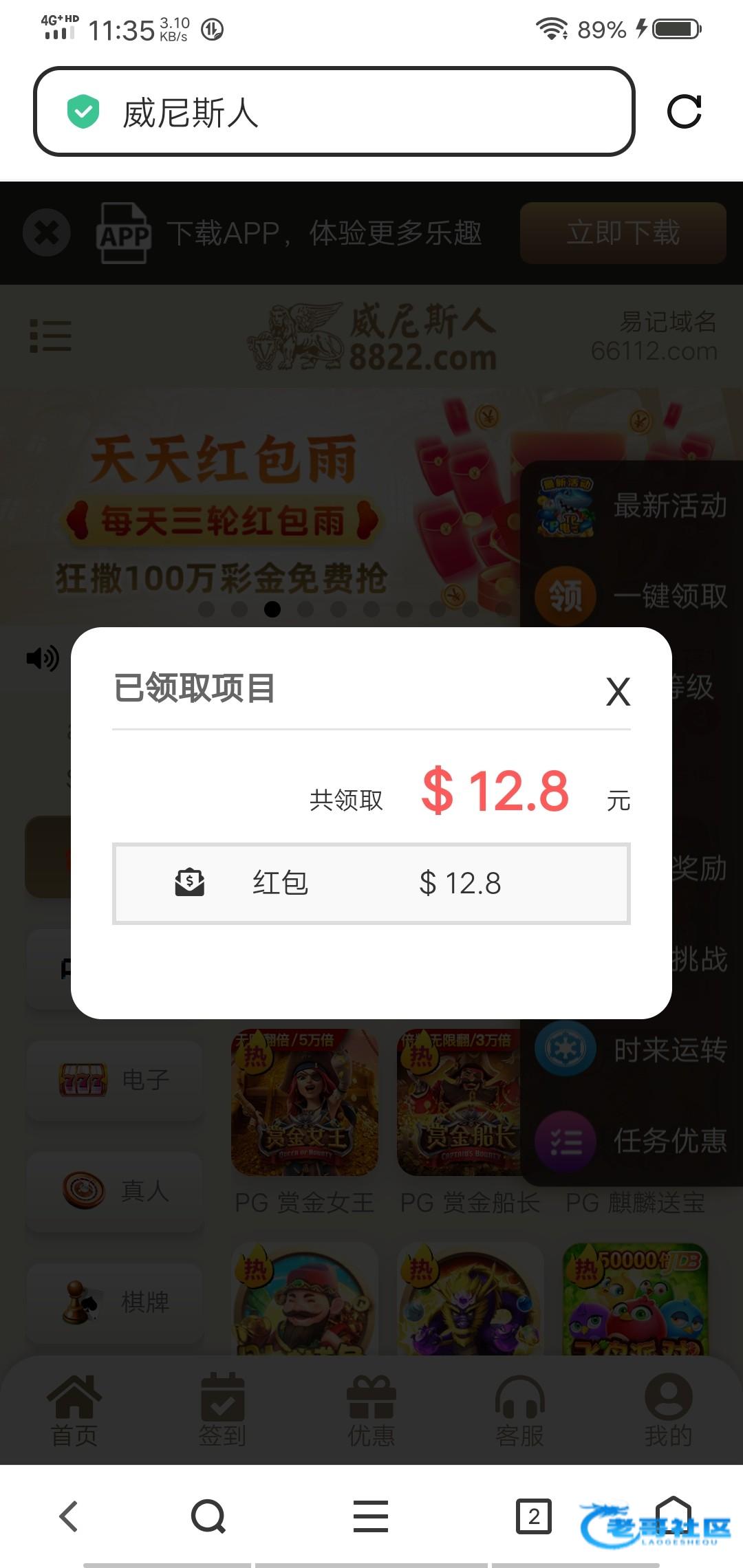Open 任务优惠 in the side panel

pyautogui.click(x=632, y=1141)
